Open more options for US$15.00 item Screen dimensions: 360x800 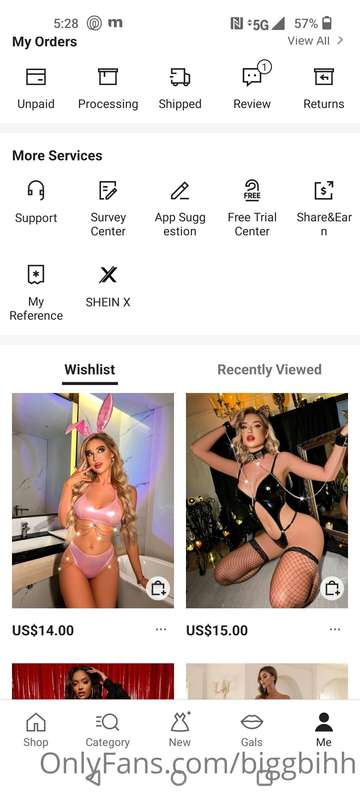(335, 630)
